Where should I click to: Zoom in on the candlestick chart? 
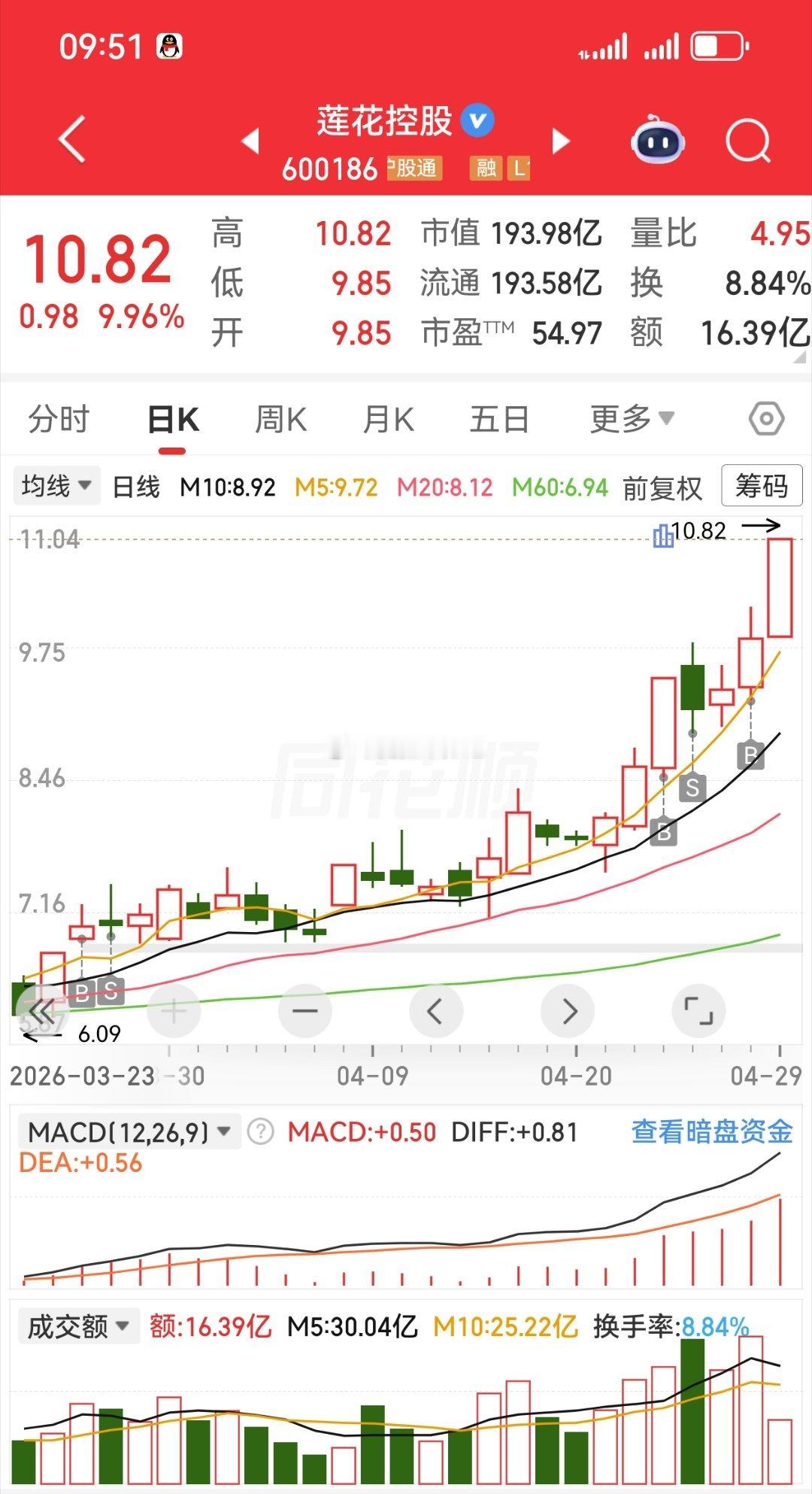[x=174, y=1011]
